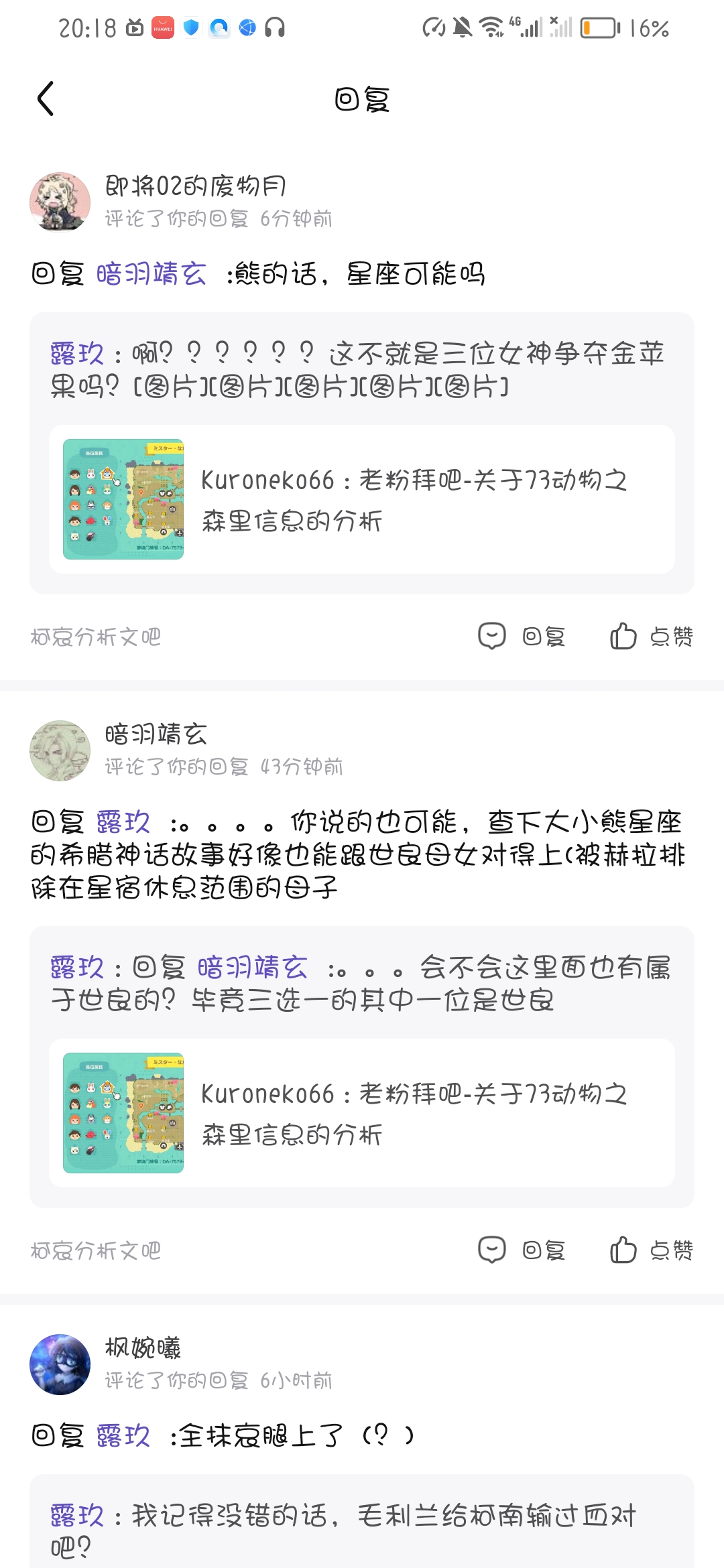Screen dimensions: 724x1568
Task: Open Kuroneko66 post card under 暗羽靖玄's comment
Action: coord(361,1113)
